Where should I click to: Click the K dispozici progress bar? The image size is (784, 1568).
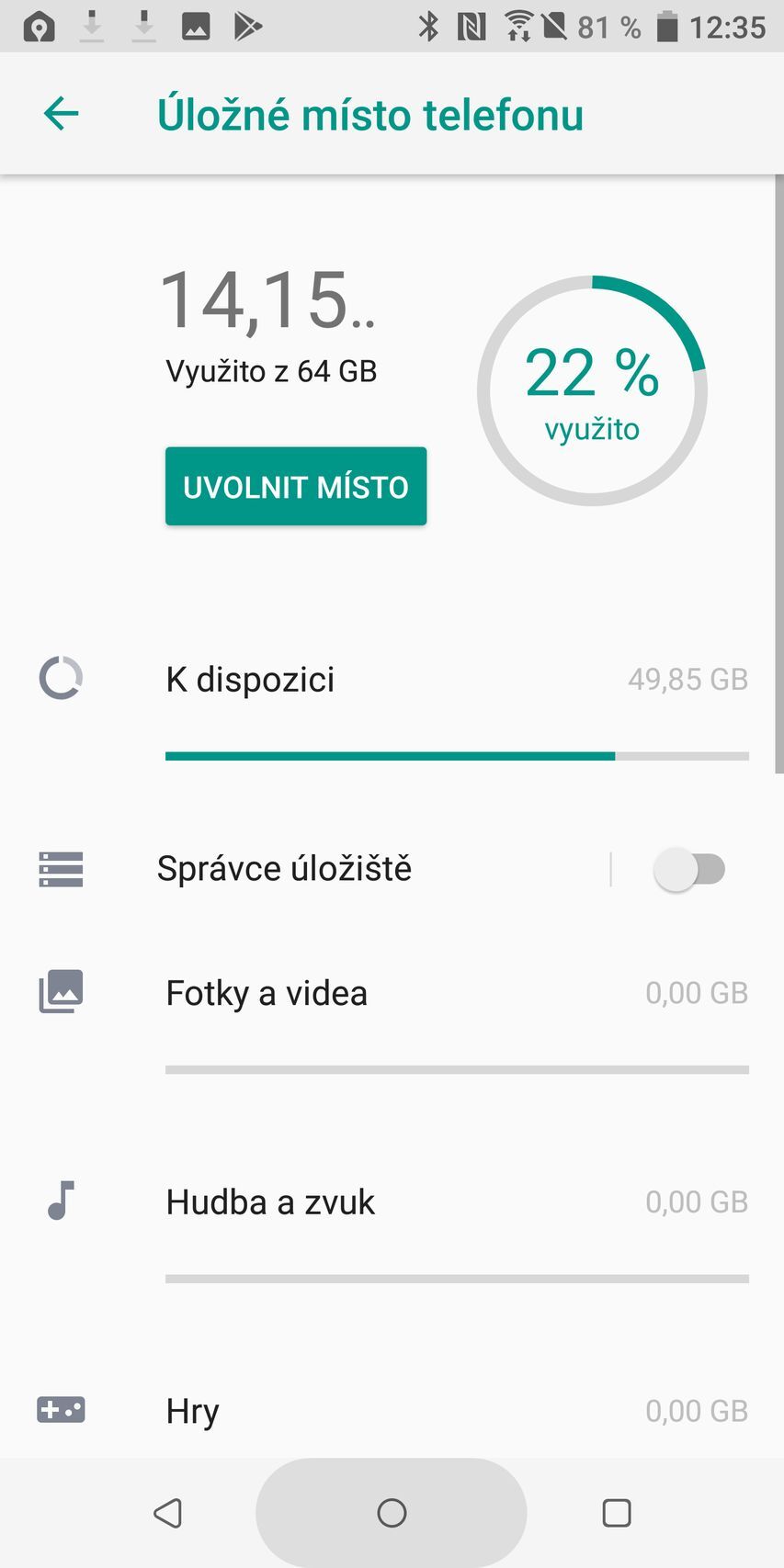[x=457, y=755]
